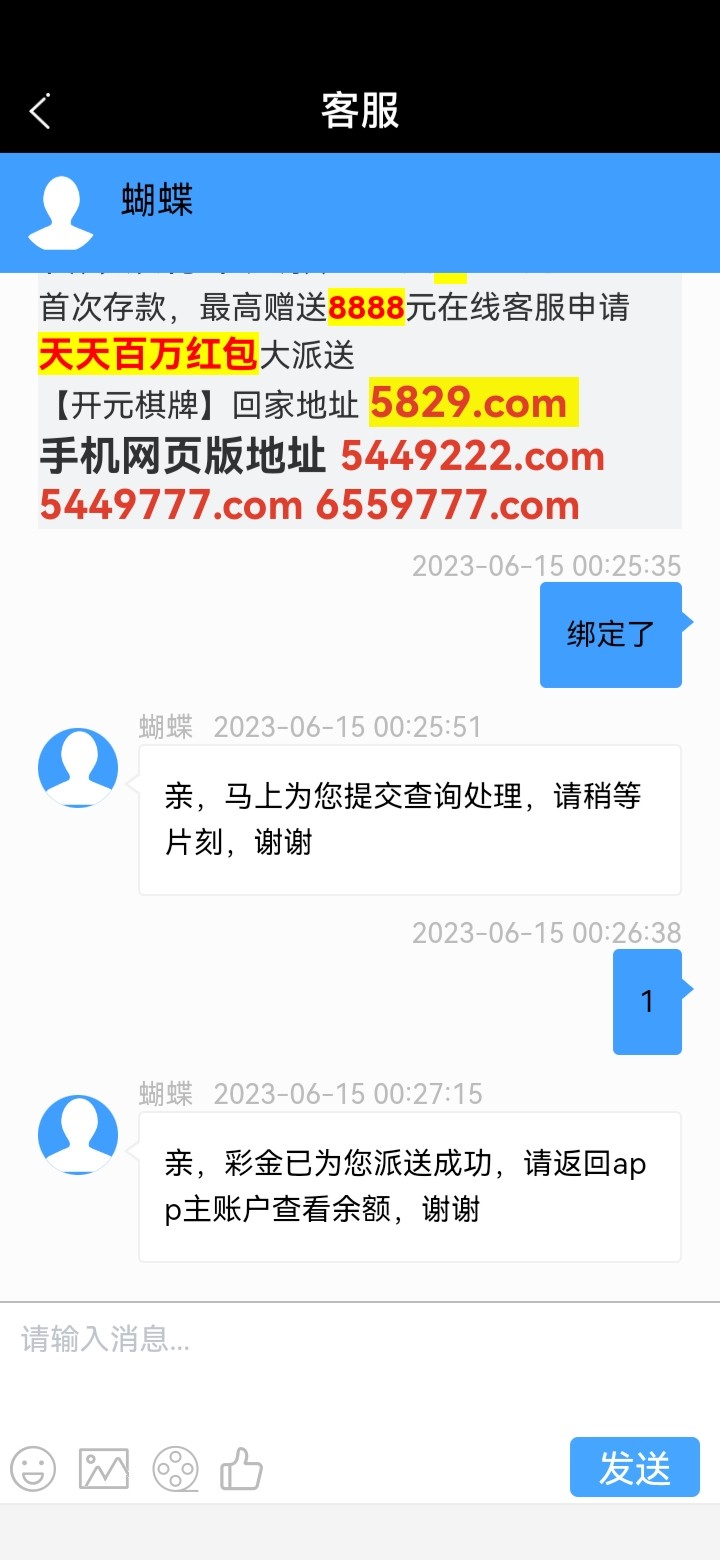Tap the thumbs-up icon

coord(240,1468)
